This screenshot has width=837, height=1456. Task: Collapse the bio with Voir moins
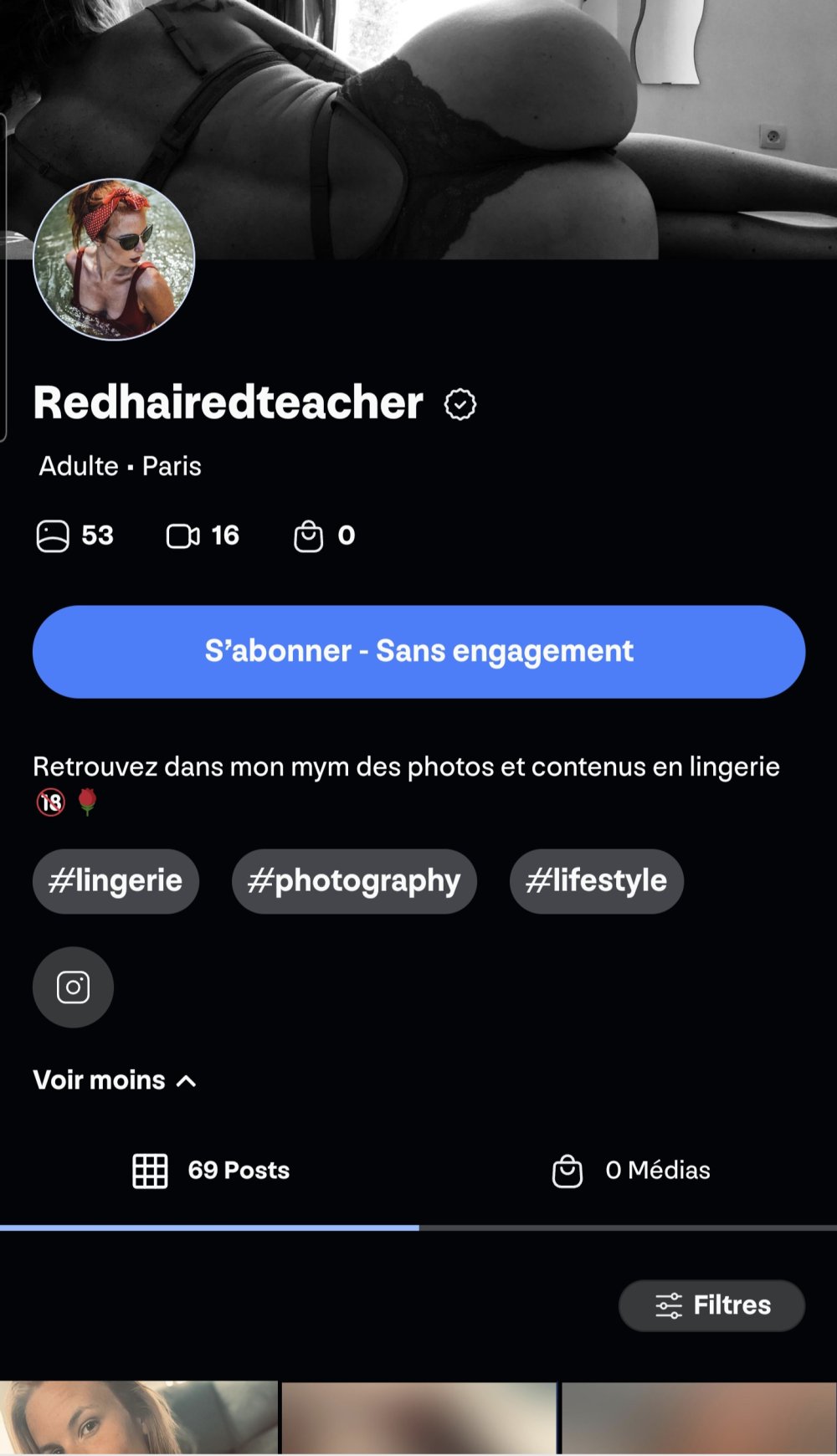(115, 1080)
